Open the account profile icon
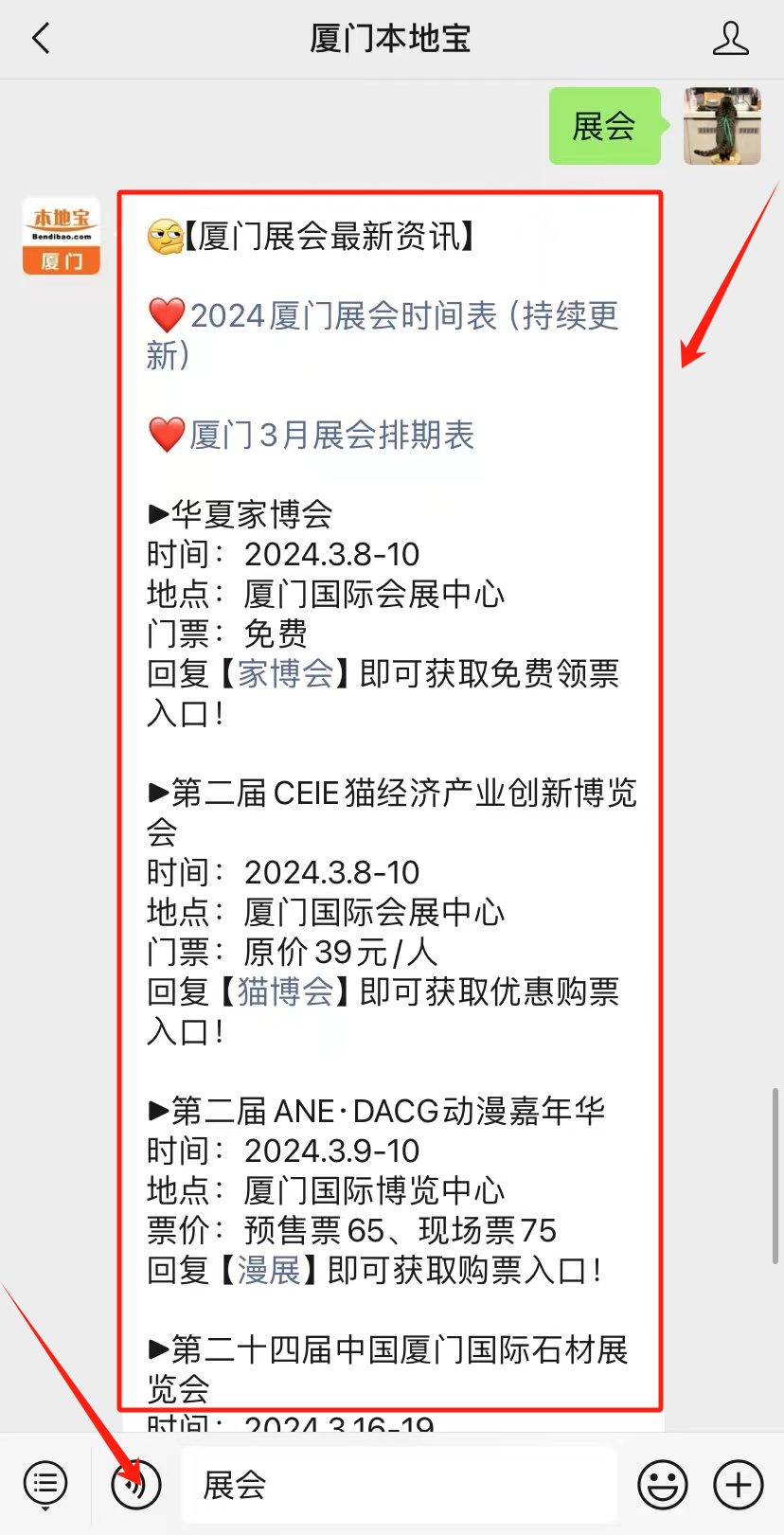 click(730, 39)
